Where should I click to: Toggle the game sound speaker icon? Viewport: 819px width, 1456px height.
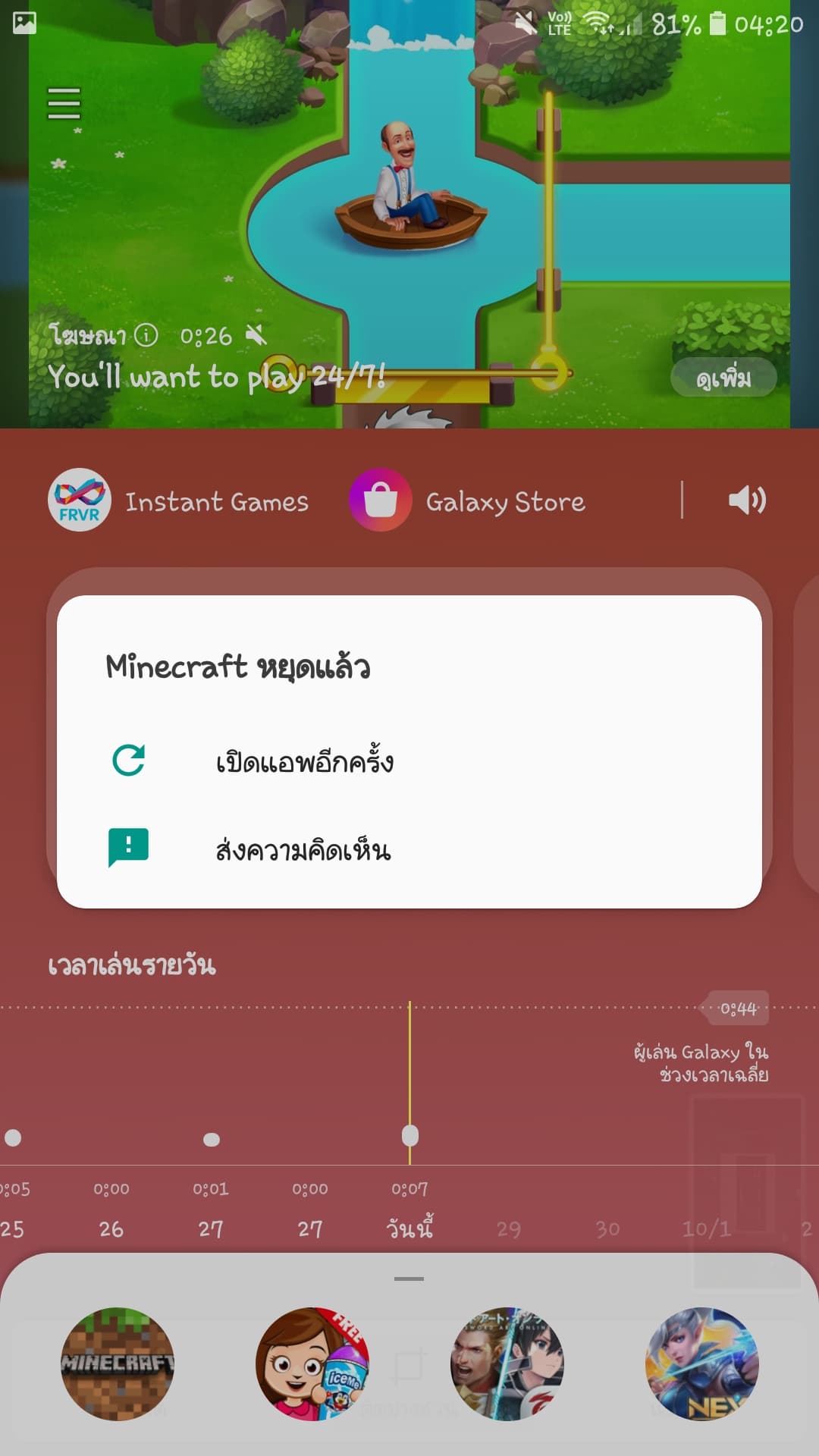pos(747,500)
